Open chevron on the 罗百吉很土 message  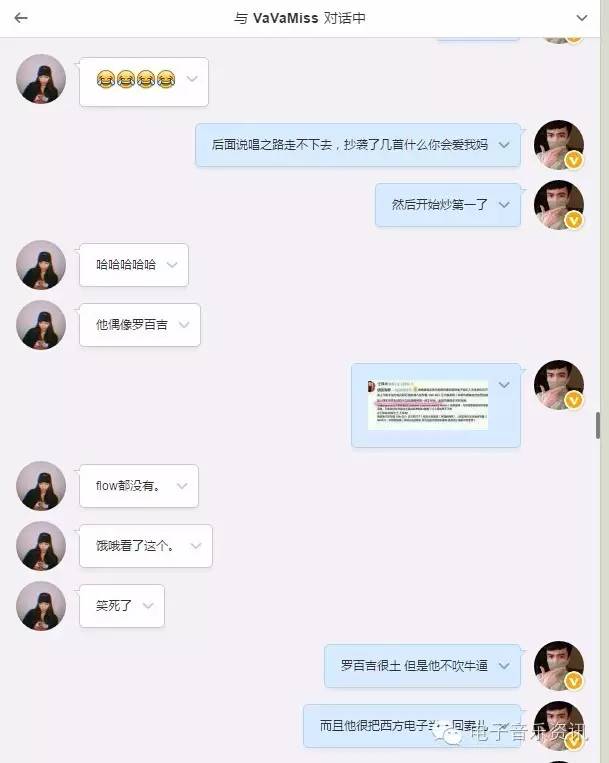click(x=504, y=665)
